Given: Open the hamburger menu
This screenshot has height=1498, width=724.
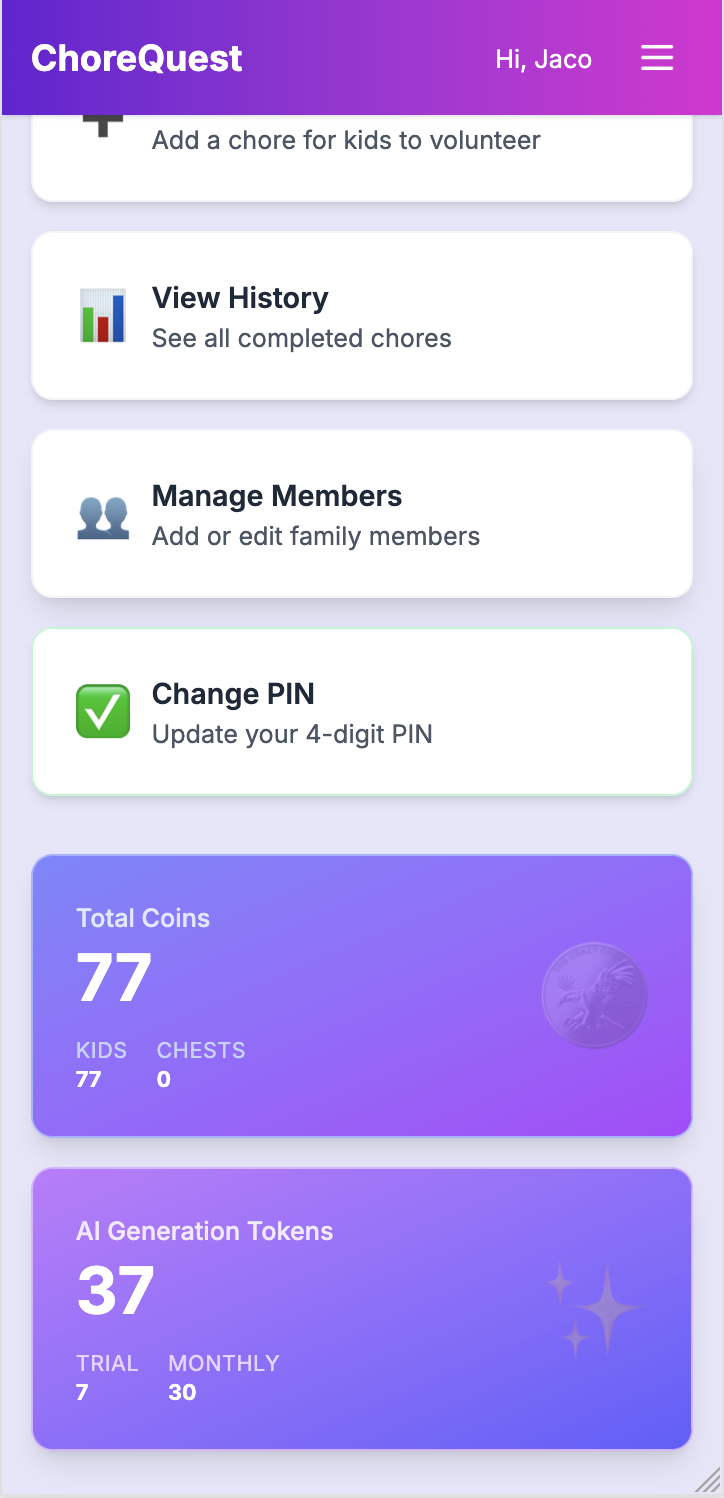Looking at the screenshot, I should [657, 59].
